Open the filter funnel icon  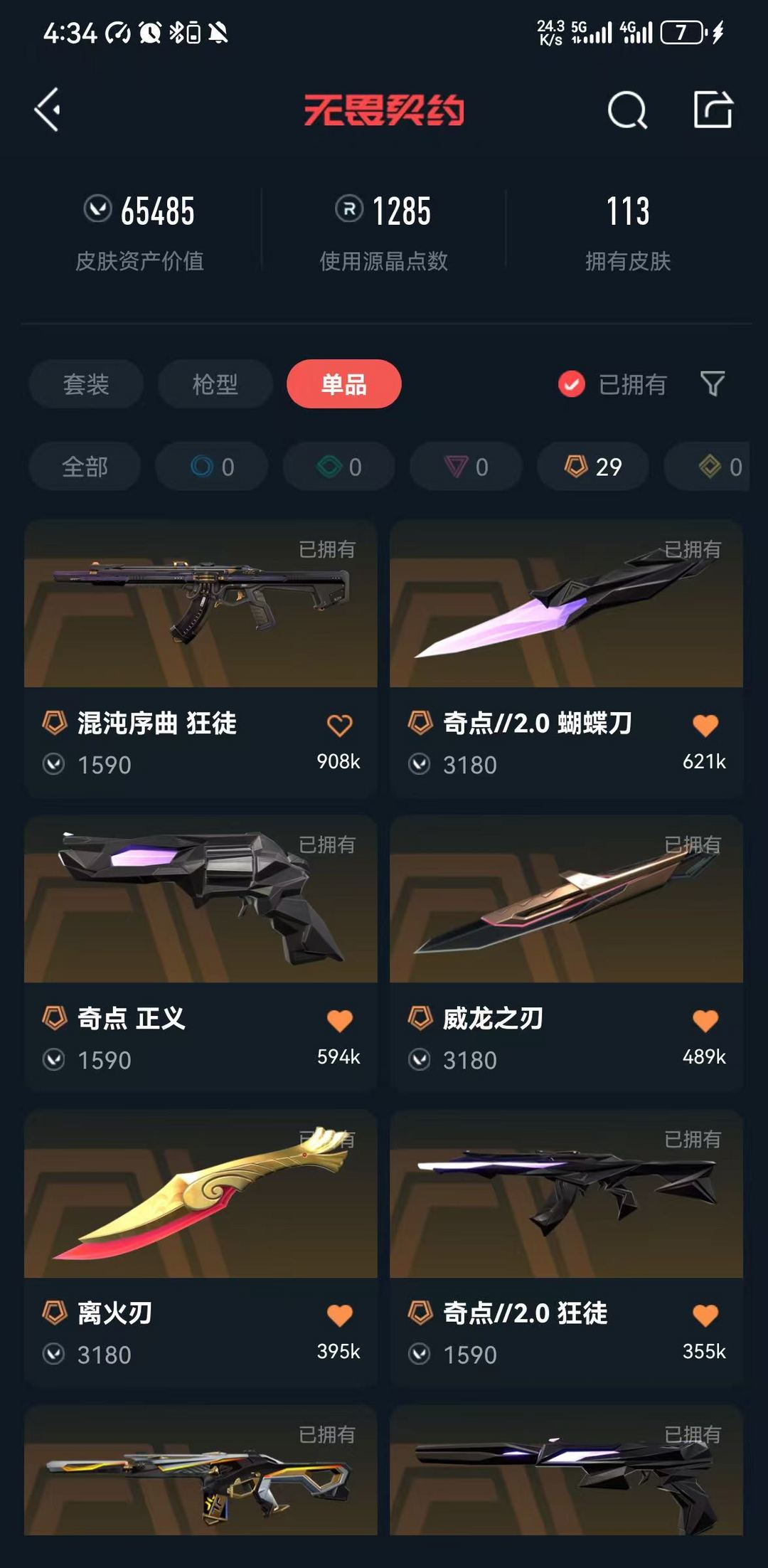point(713,384)
